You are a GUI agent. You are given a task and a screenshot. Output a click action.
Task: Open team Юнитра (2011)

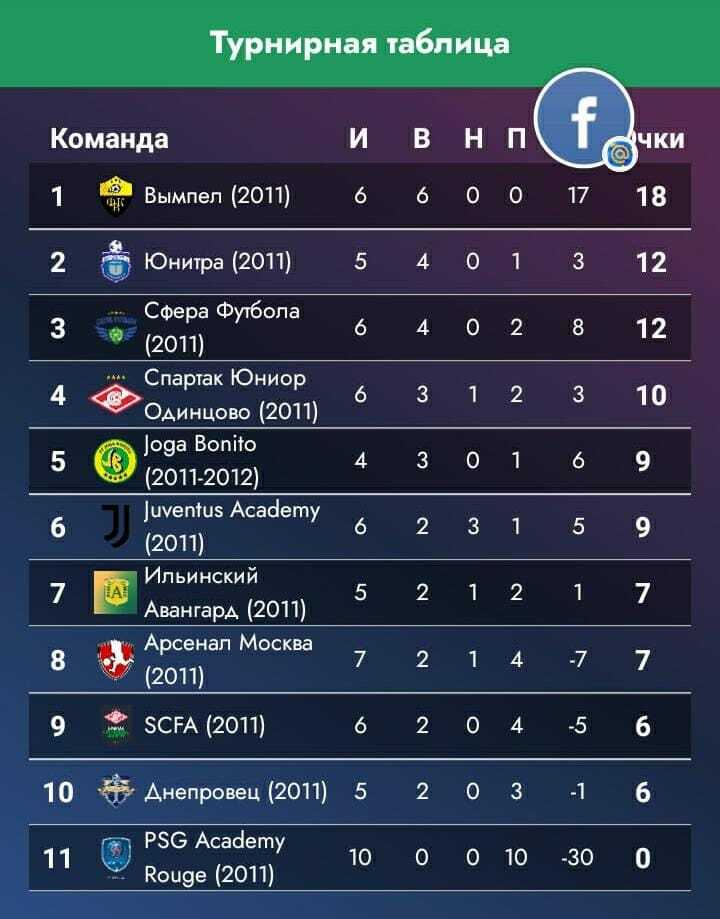pos(217,262)
